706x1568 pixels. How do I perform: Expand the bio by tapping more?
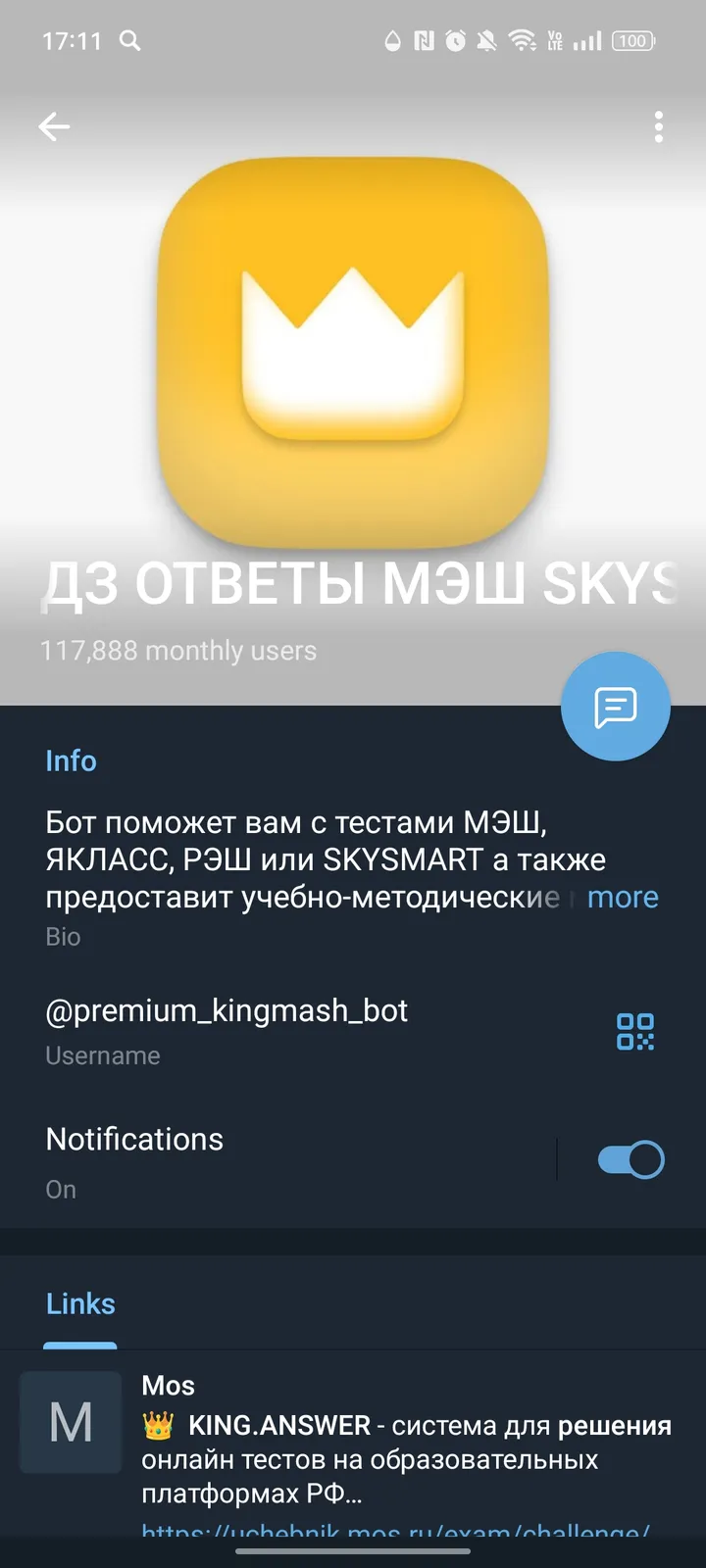[x=623, y=897]
